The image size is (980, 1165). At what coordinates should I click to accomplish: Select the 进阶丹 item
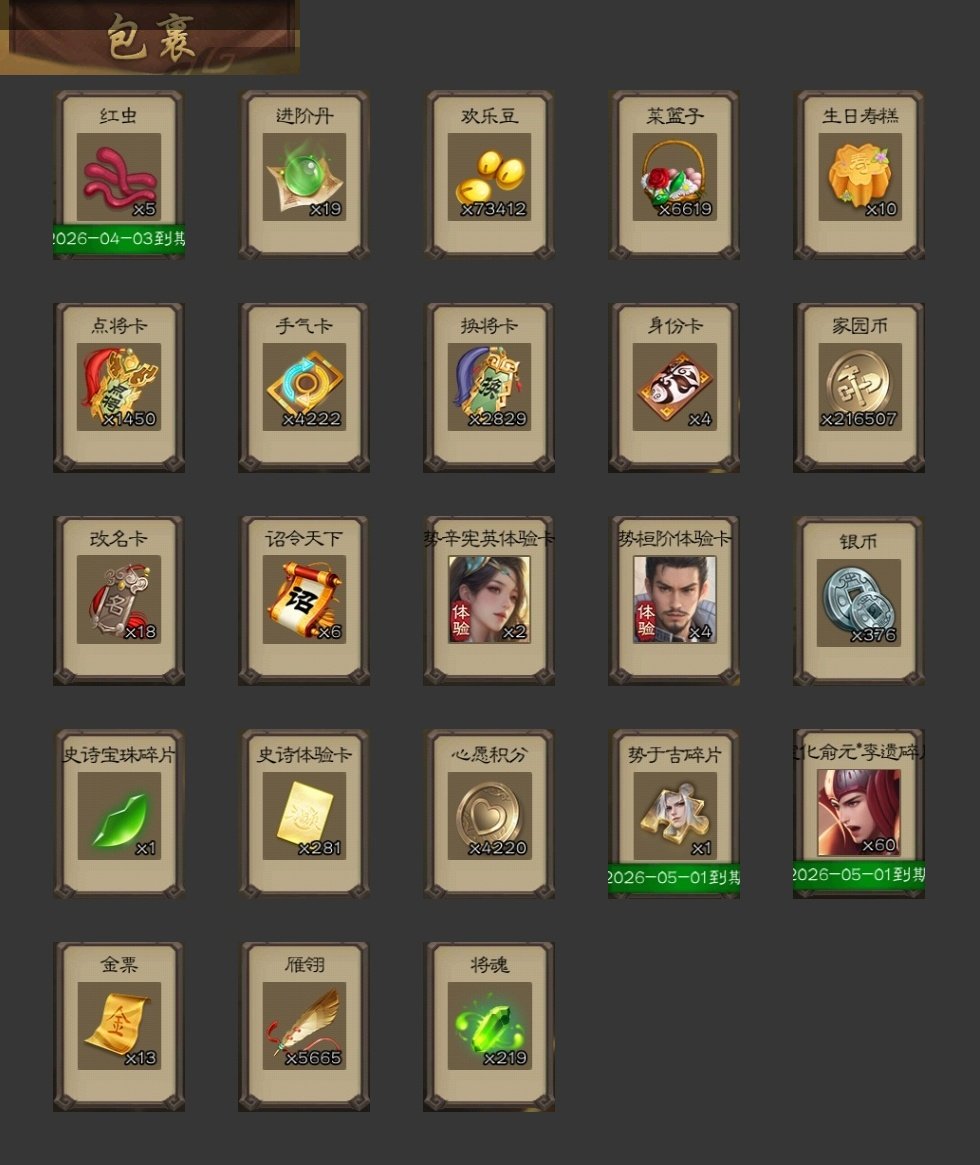click(x=304, y=176)
